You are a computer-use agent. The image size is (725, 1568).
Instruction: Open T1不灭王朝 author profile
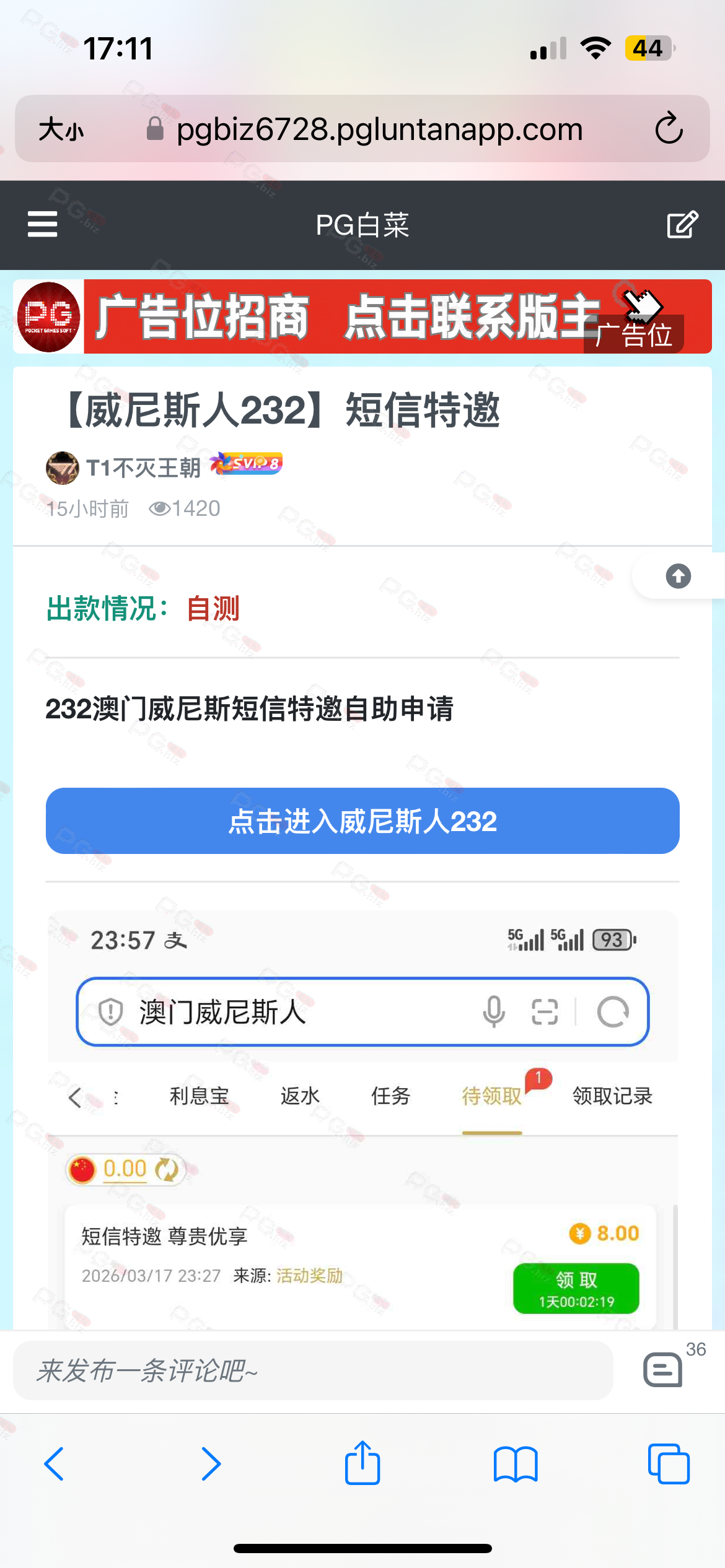pyautogui.click(x=143, y=468)
